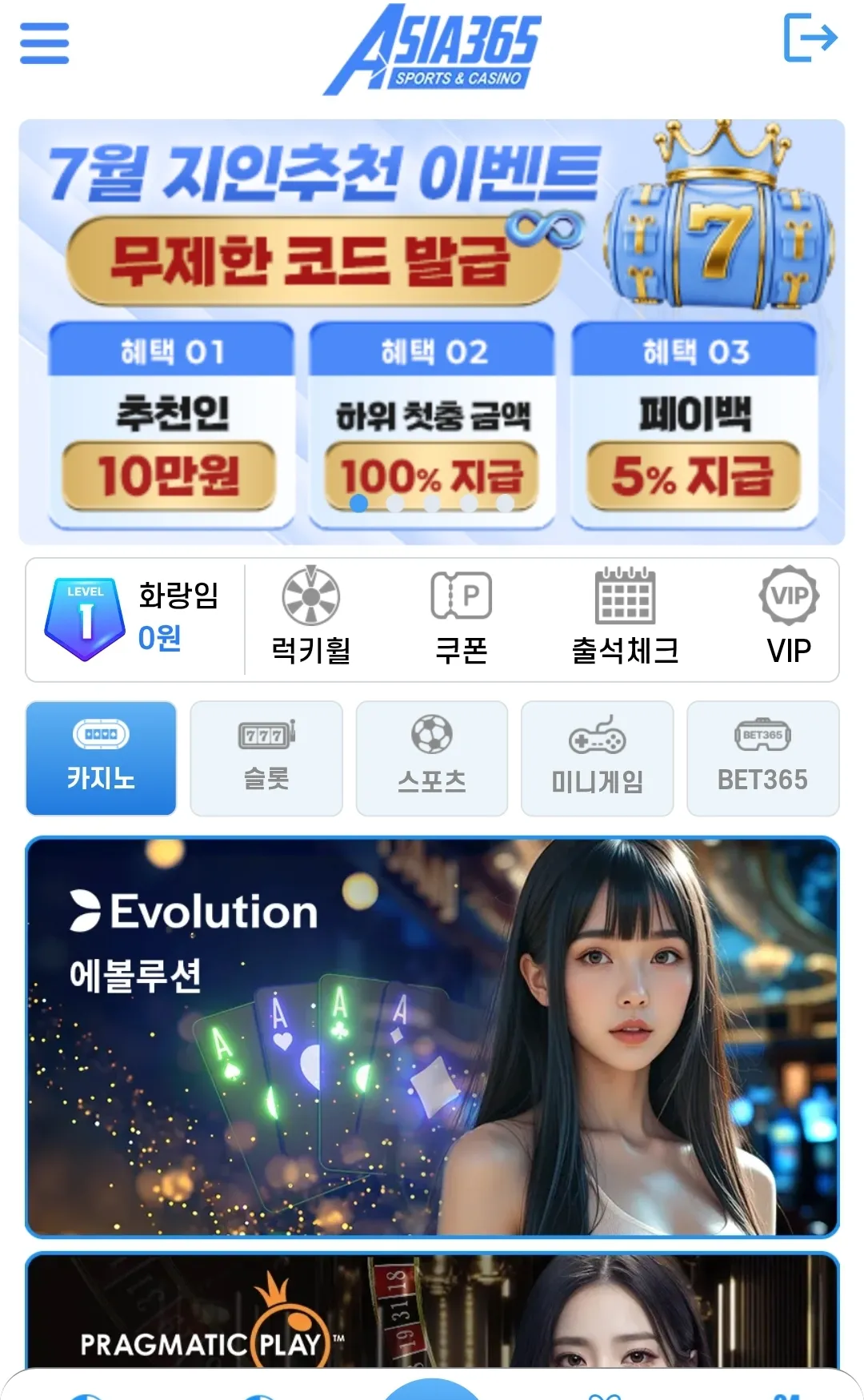The width and height of the screenshot is (864, 1400).
Task: Open the VIP page
Action: tap(789, 616)
